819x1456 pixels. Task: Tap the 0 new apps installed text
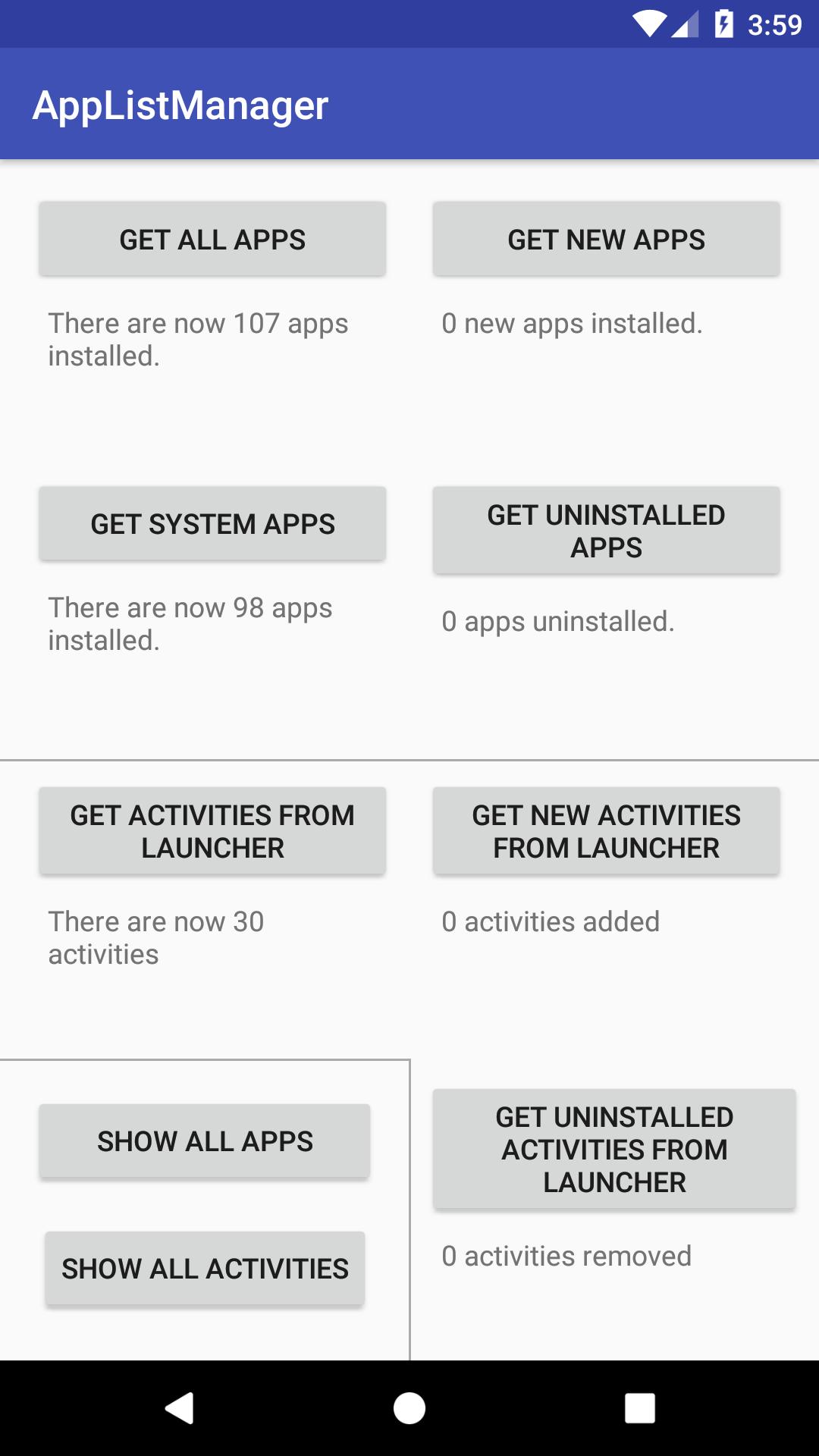pyautogui.click(x=573, y=323)
